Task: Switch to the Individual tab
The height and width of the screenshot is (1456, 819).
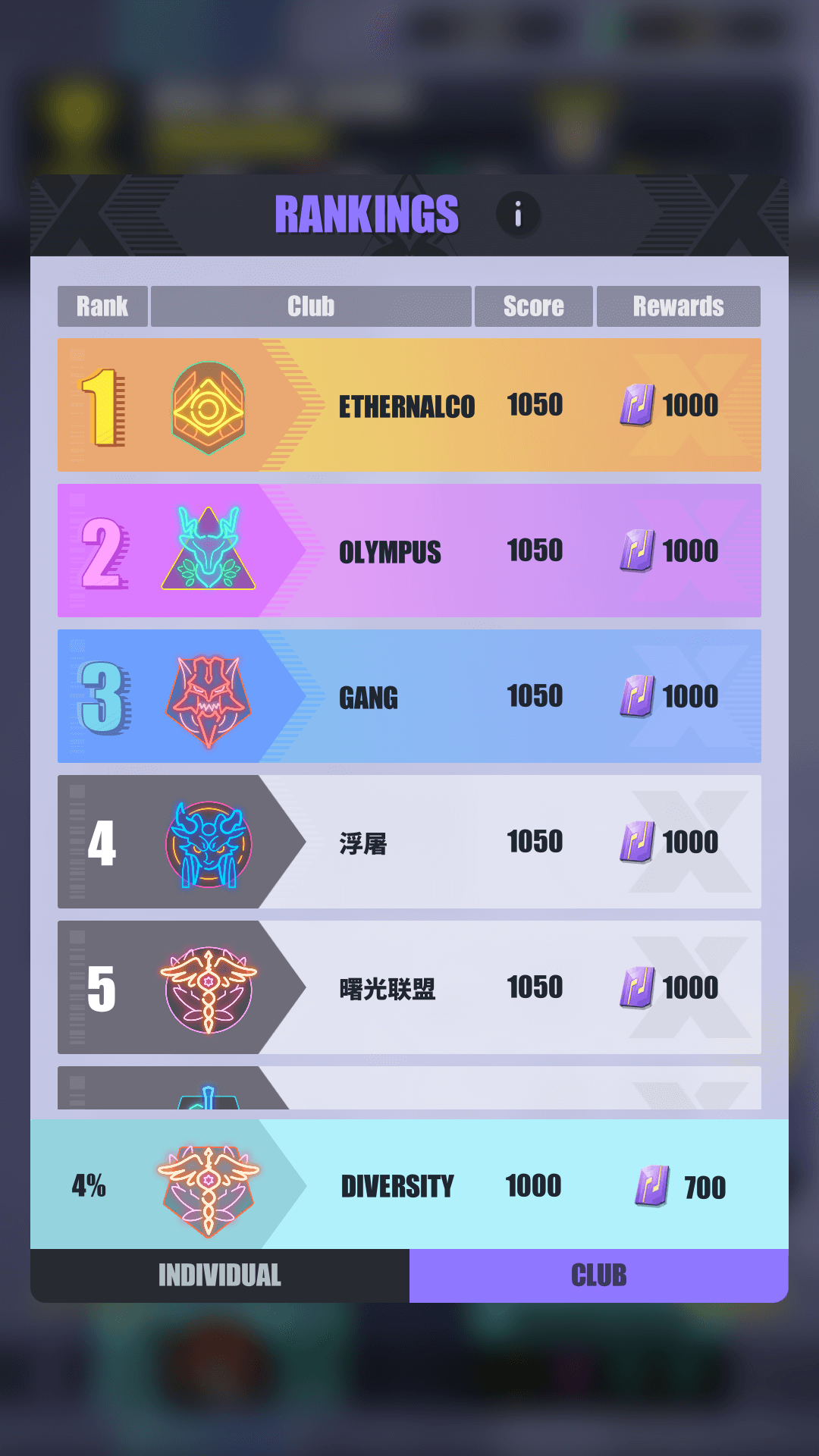Action: click(220, 1276)
